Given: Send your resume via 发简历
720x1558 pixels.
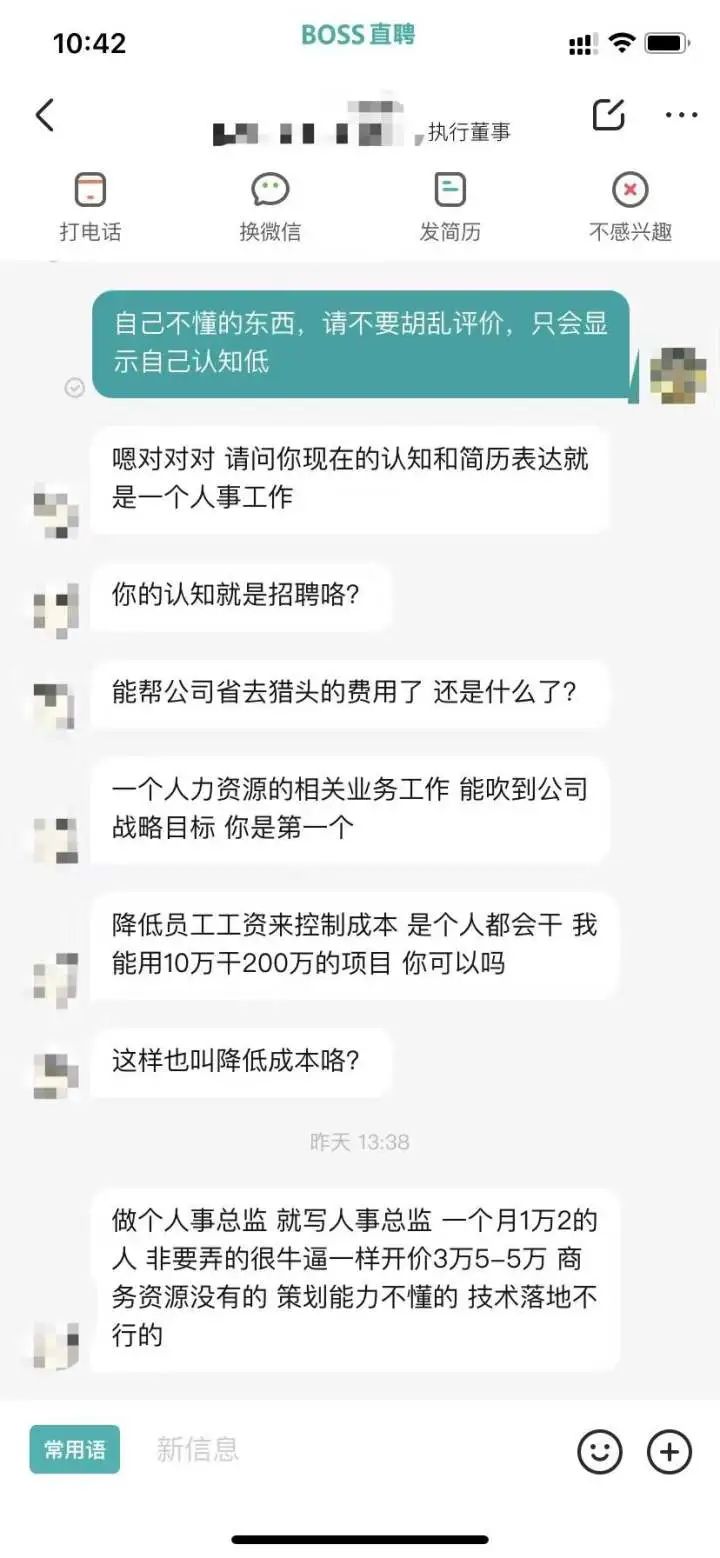Looking at the screenshot, I should [x=450, y=206].
